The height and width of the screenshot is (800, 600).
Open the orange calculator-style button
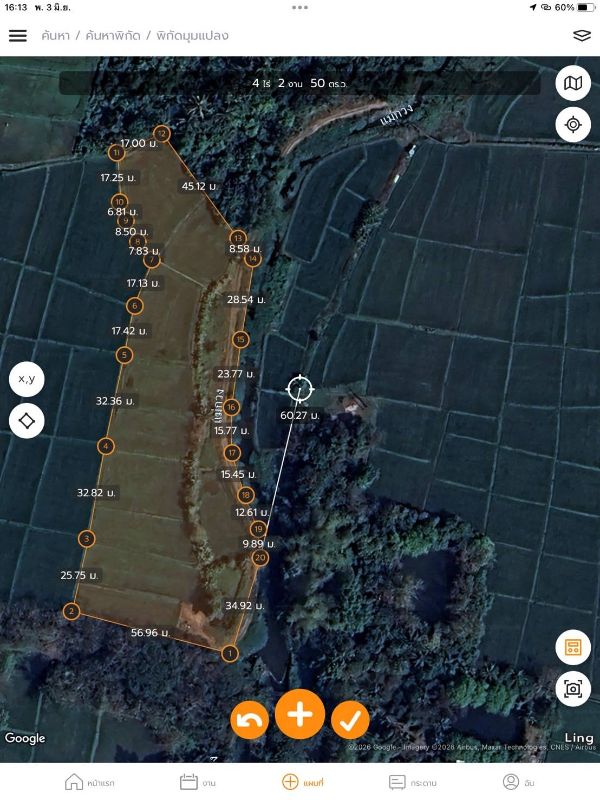click(x=573, y=647)
